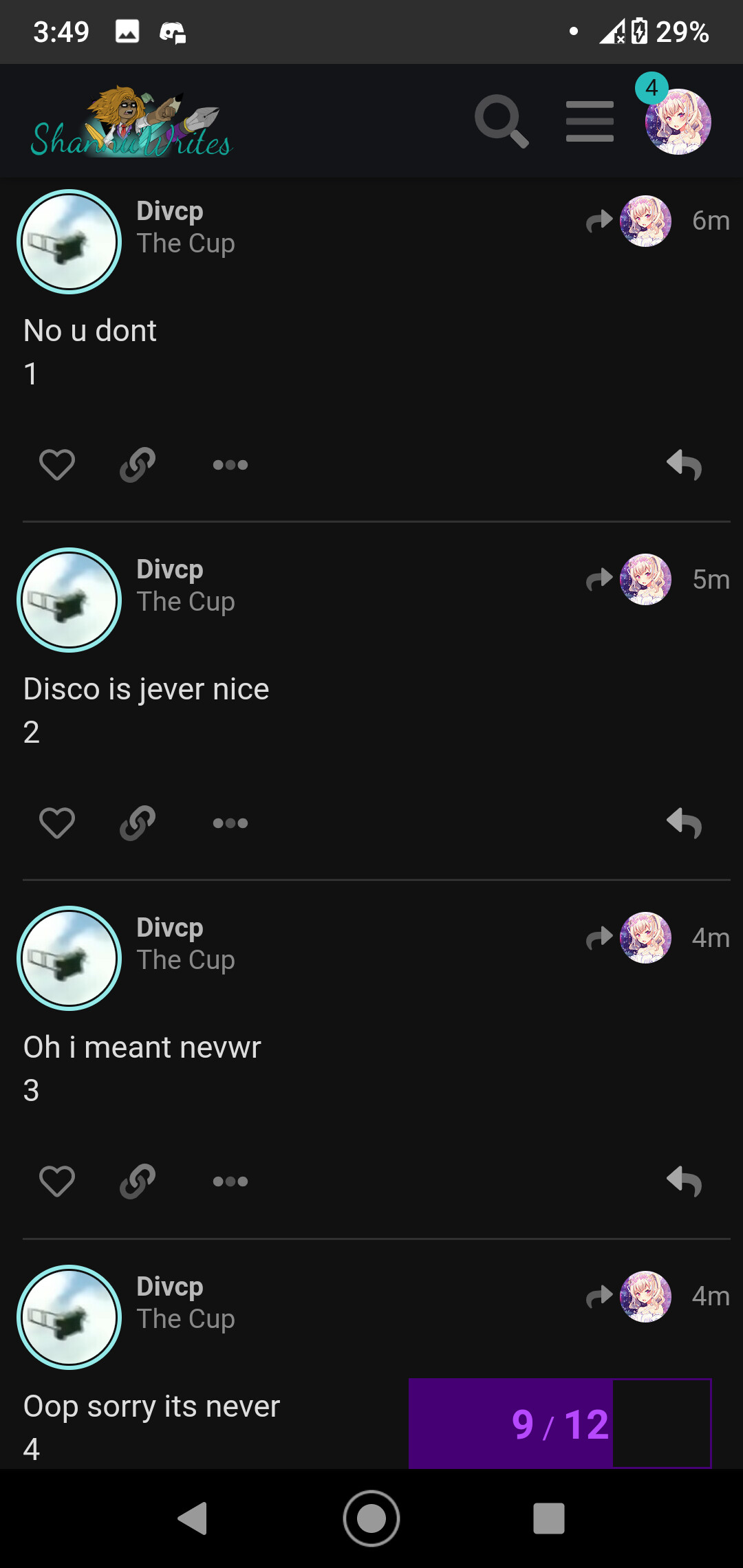Viewport: 743px width, 1568px height.
Task: Like the "Disco is jever nice" post
Action: [57, 823]
